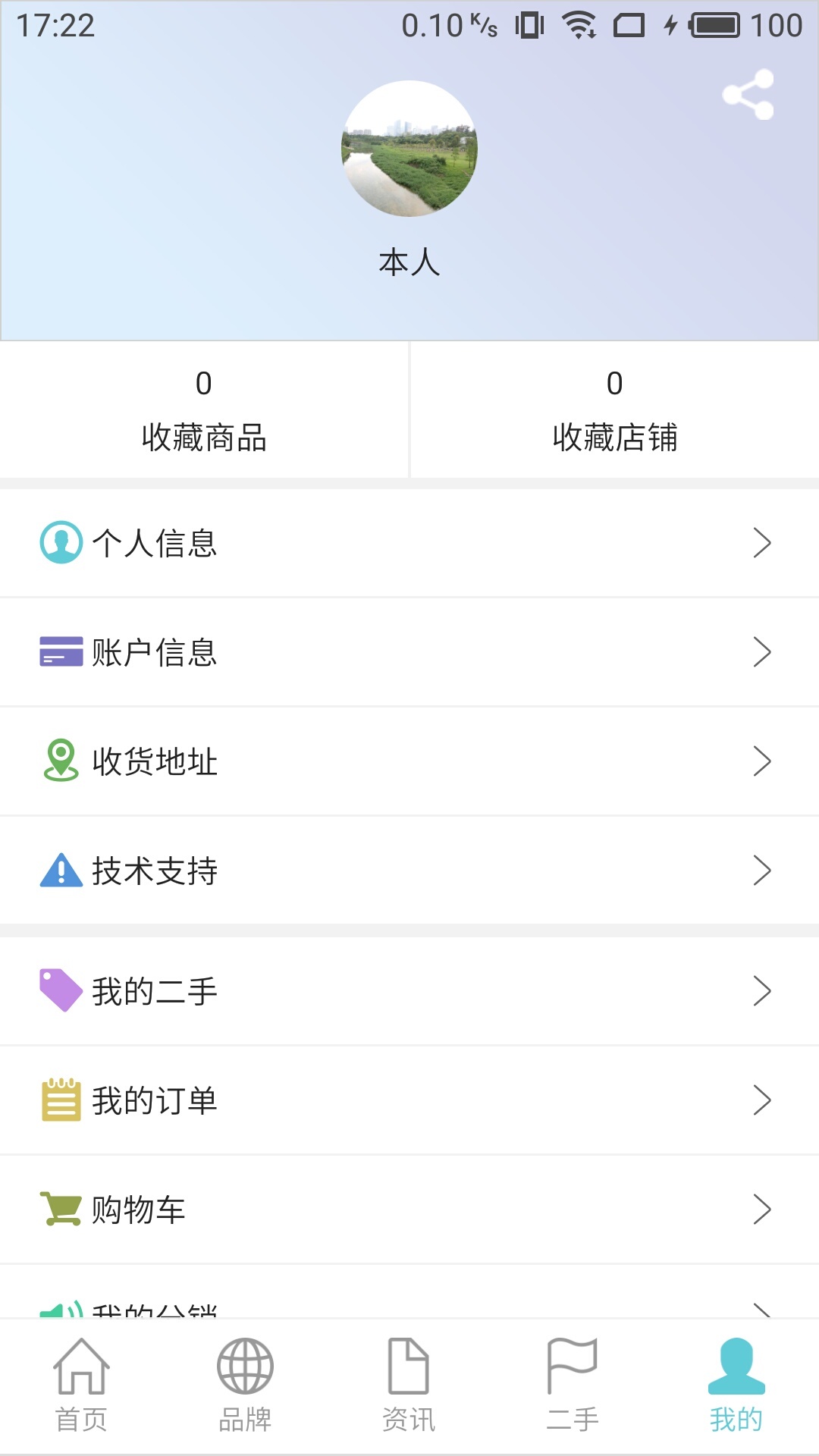
Task: View 收藏商品 favorites
Action: coord(204,410)
